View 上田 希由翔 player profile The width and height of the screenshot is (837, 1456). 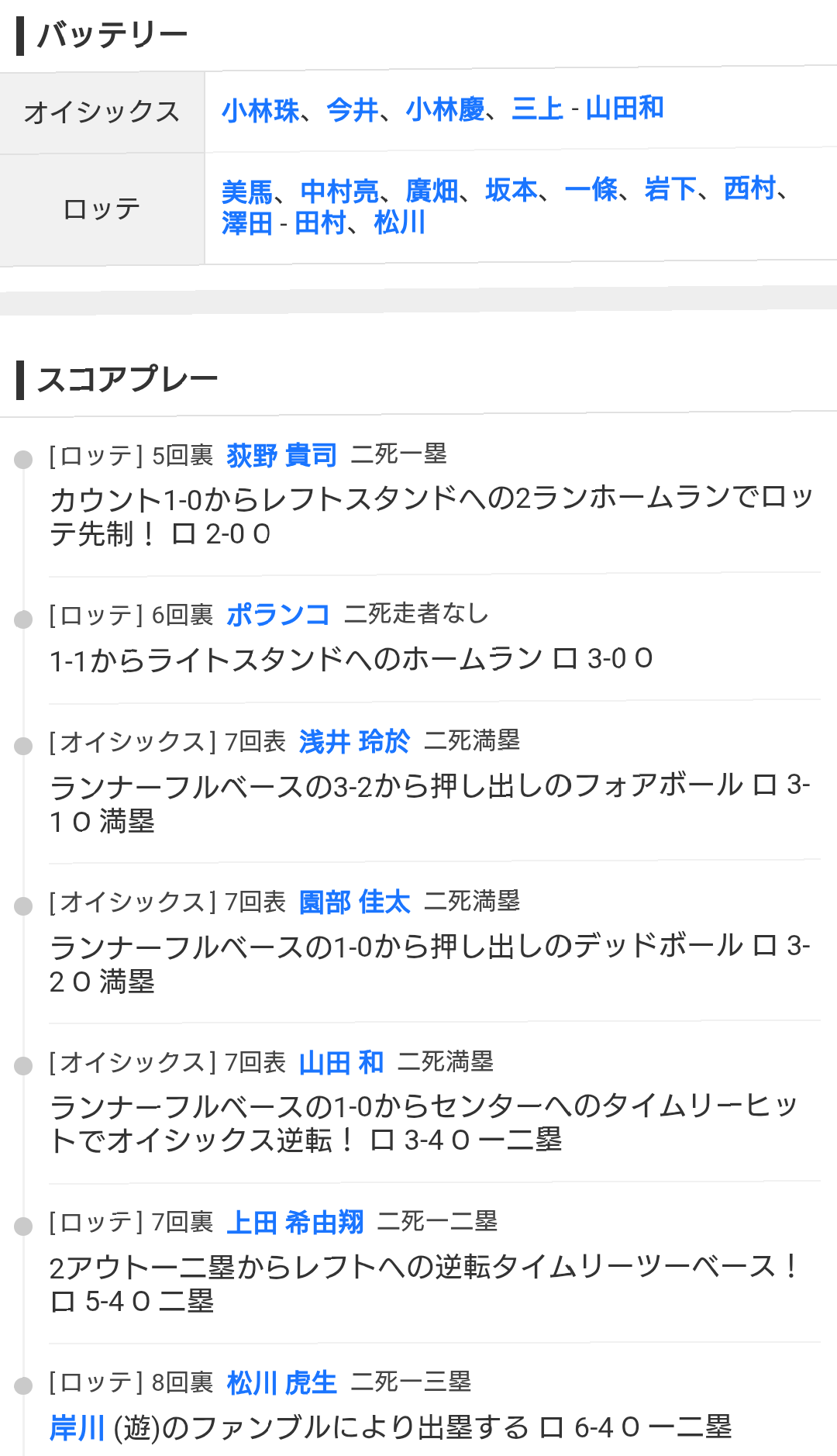click(295, 1223)
